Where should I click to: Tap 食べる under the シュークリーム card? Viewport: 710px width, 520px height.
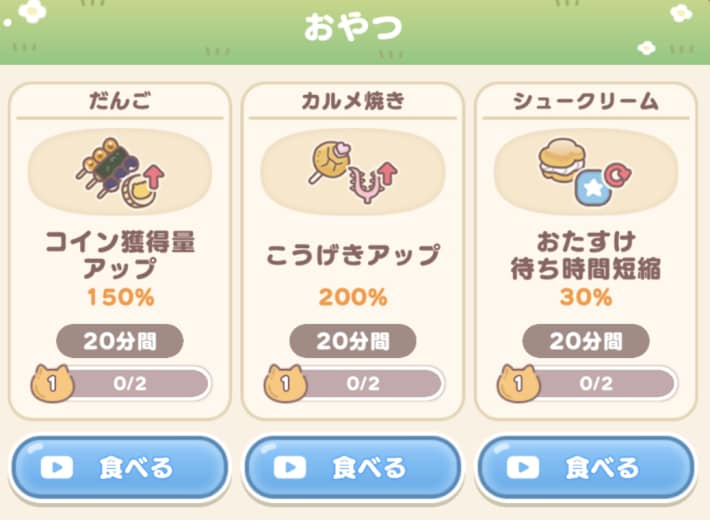tap(586, 467)
